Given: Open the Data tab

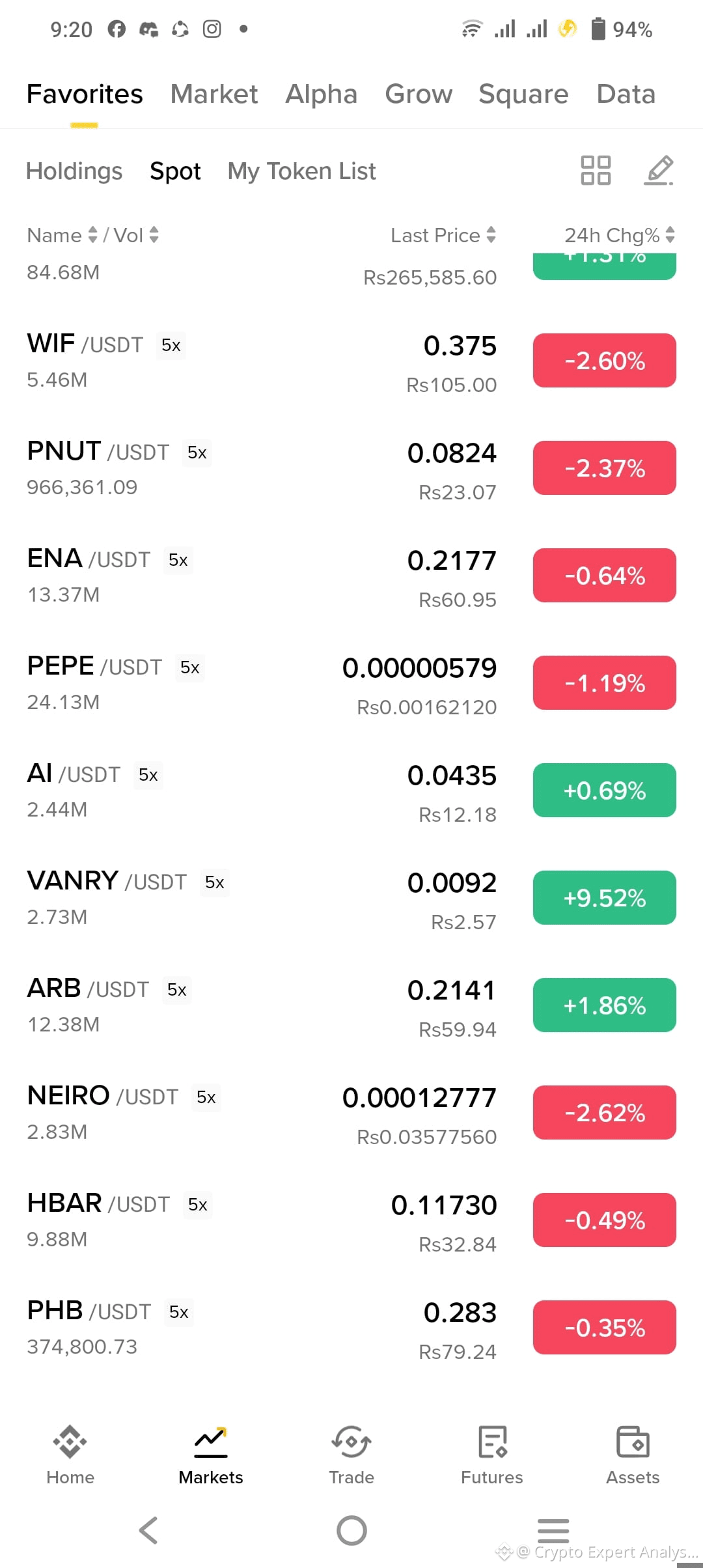Looking at the screenshot, I should point(626,94).
